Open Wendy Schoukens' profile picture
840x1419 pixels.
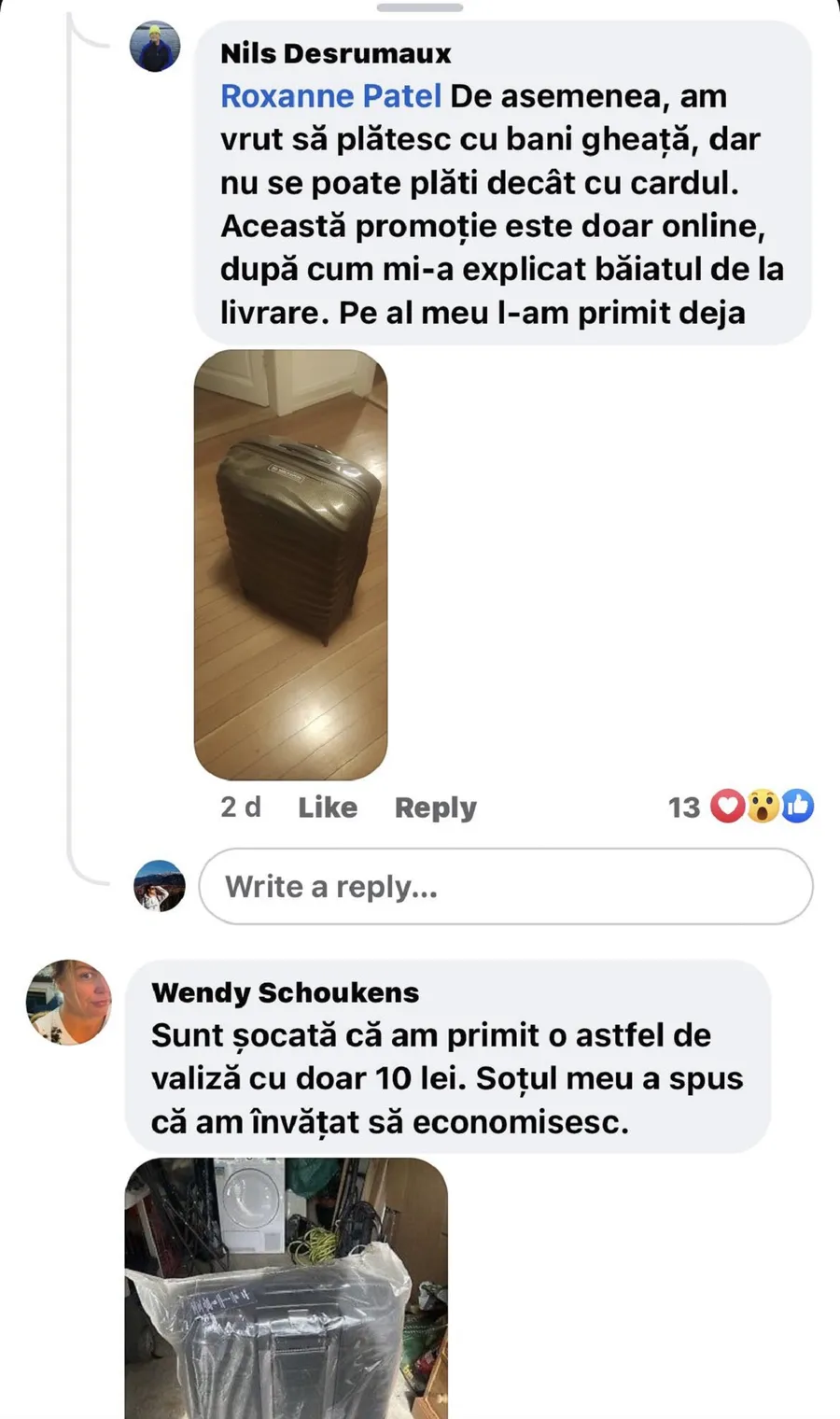pos(69,1002)
